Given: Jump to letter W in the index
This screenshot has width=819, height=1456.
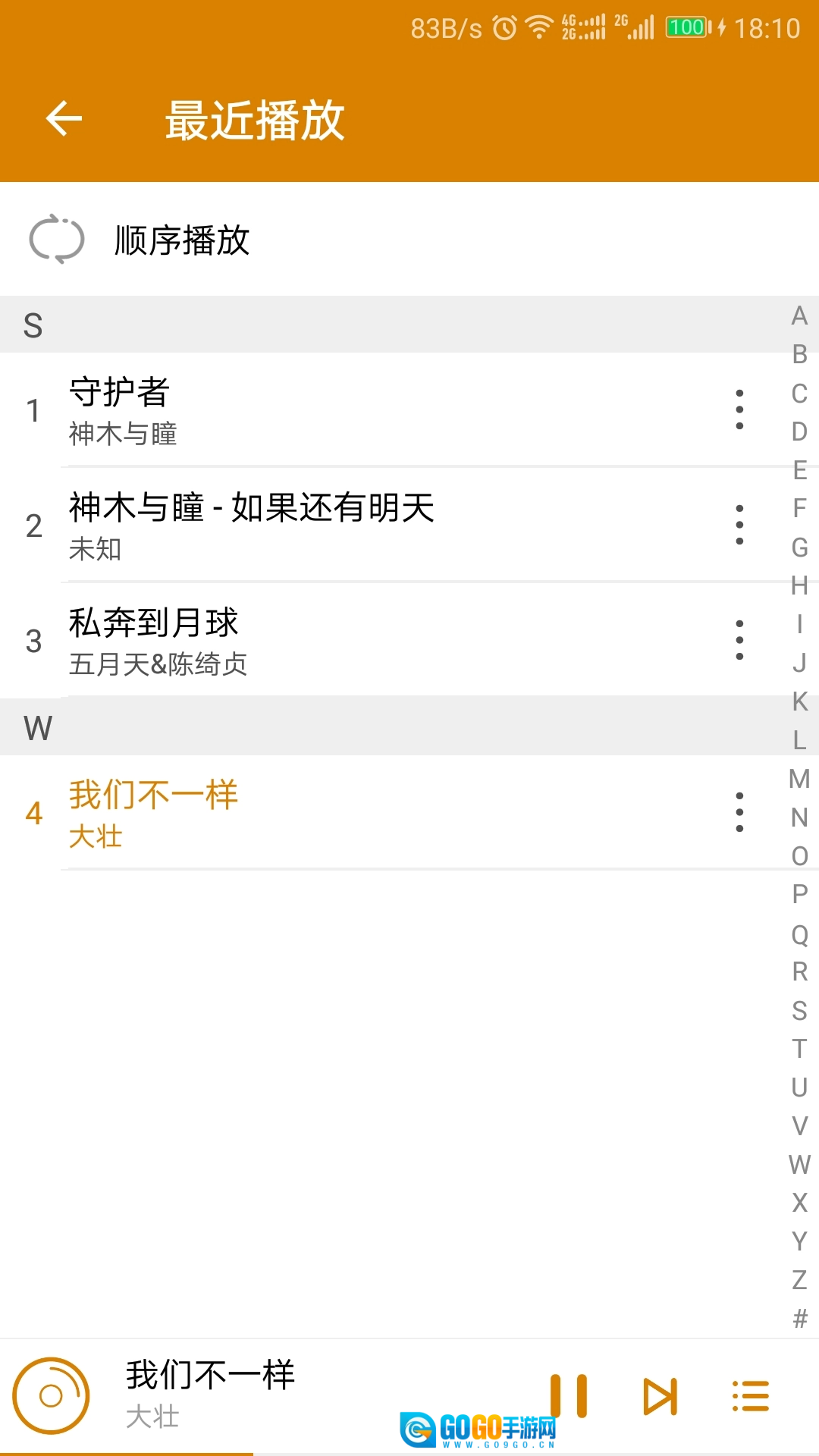Looking at the screenshot, I should [x=799, y=1164].
